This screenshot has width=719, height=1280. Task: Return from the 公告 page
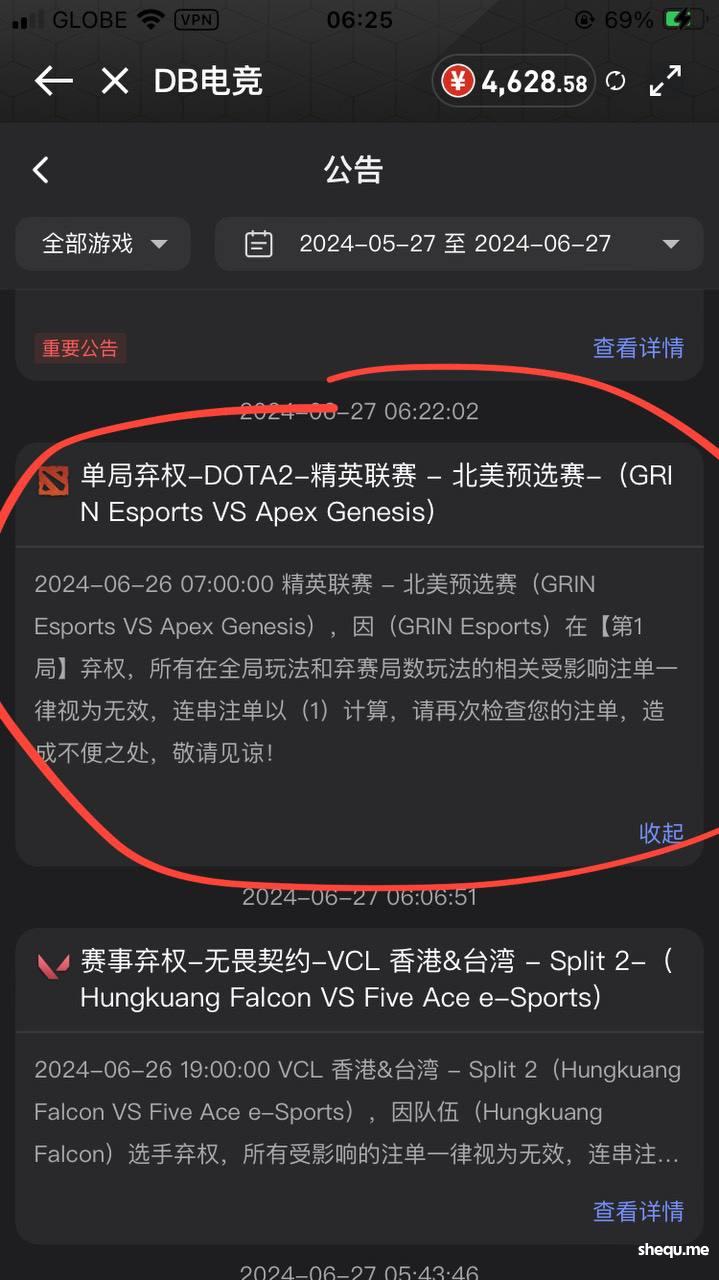(x=41, y=170)
